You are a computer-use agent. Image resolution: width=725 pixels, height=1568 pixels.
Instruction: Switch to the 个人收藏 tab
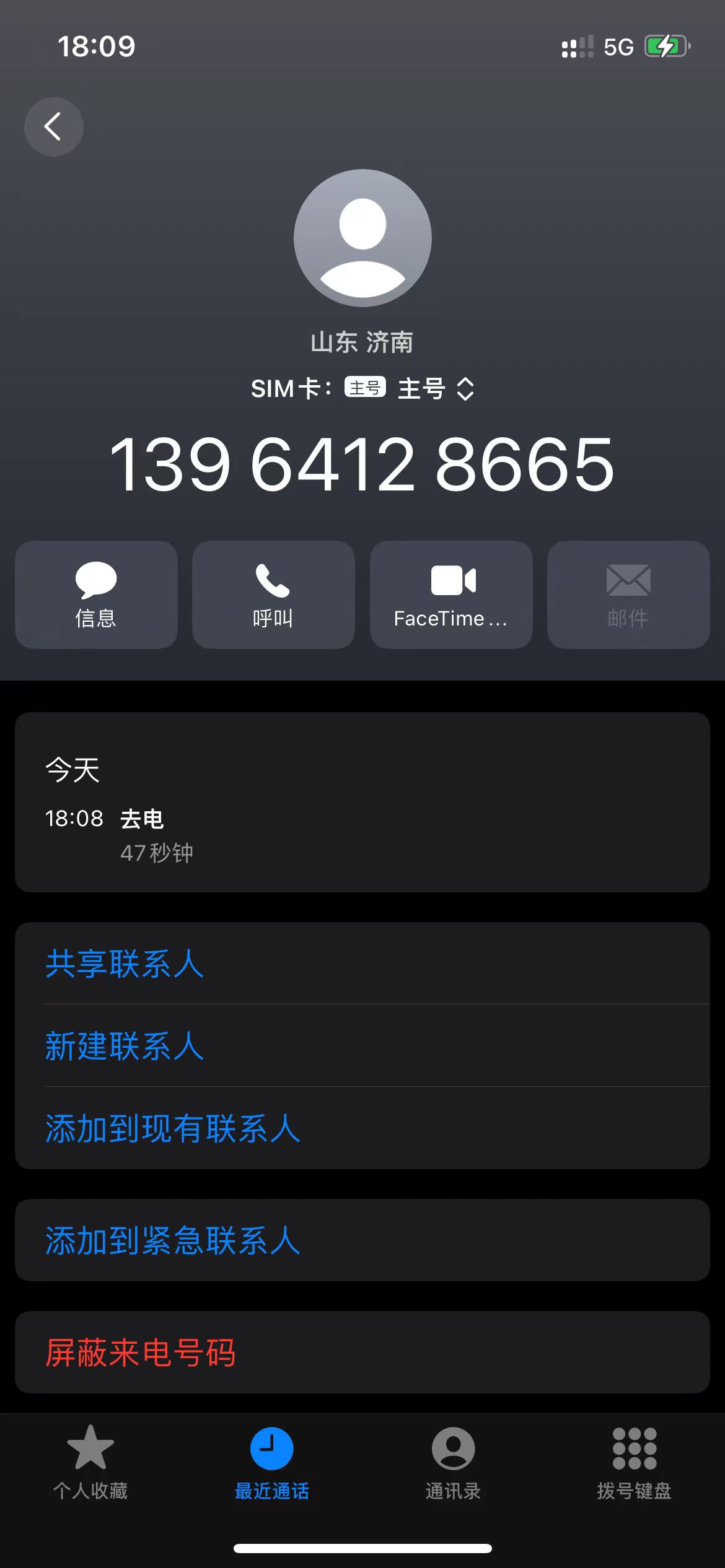click(x=90, y=1463)
